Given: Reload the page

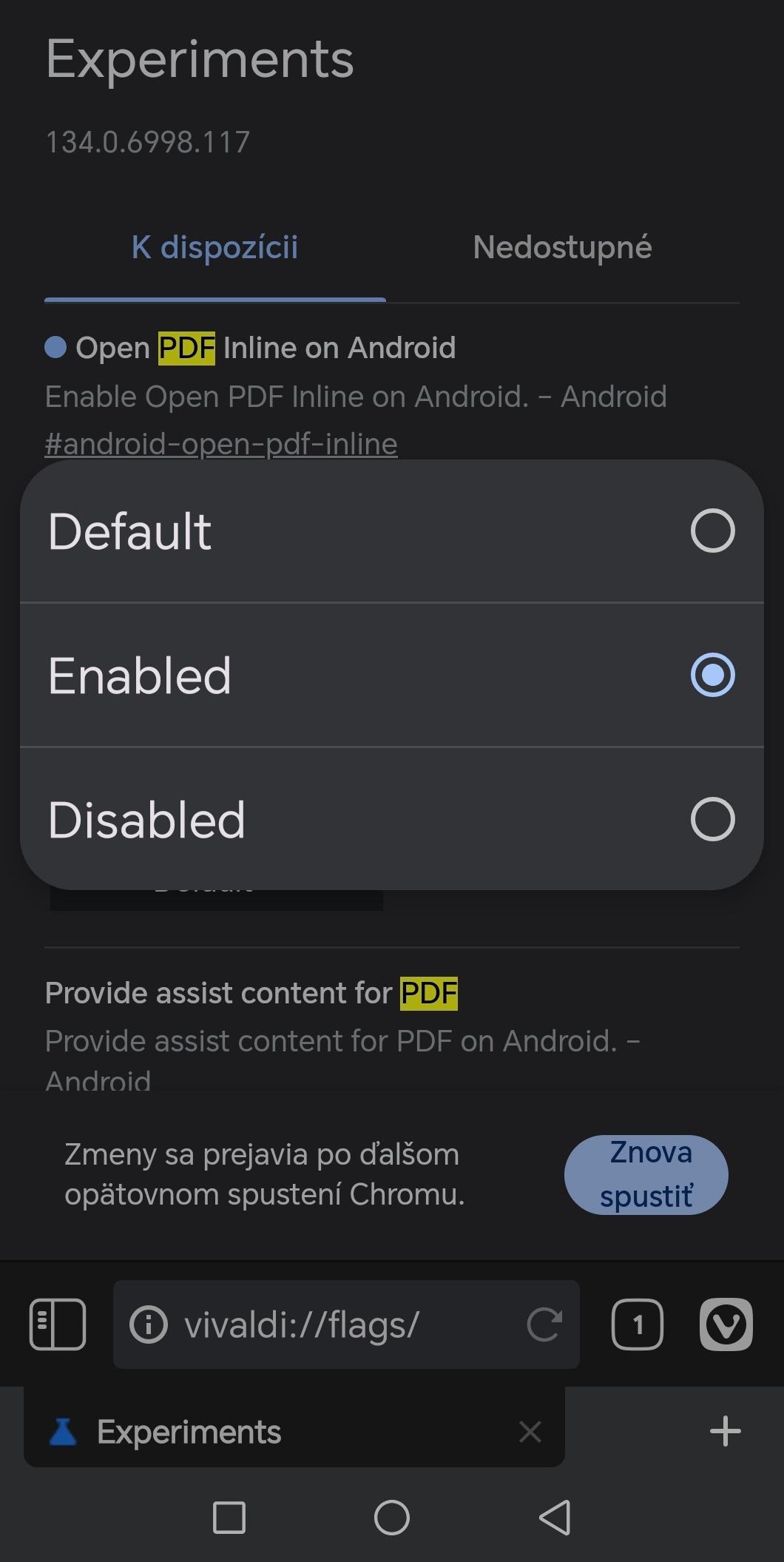Looking at the screenshot, I should pos(544,1324).
